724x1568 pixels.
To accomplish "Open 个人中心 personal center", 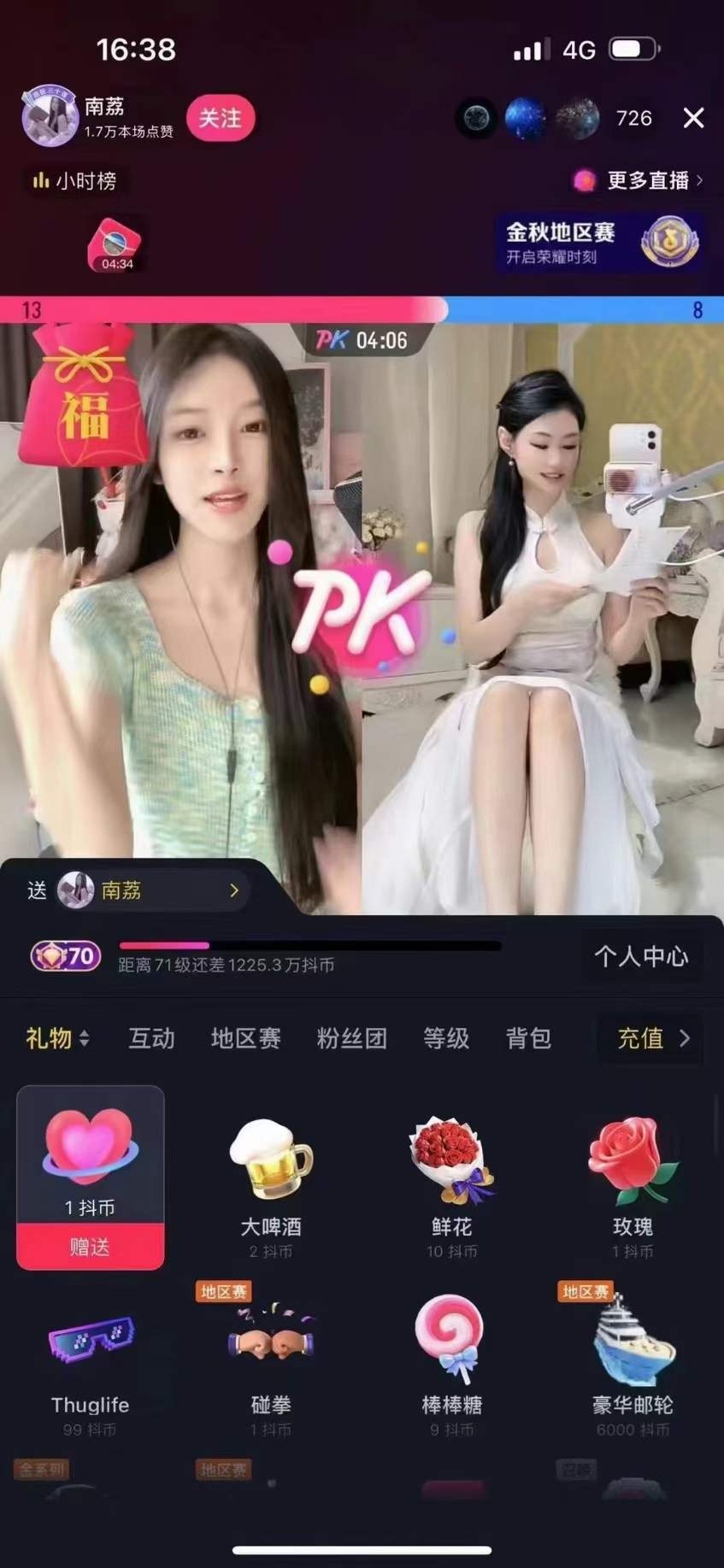I will tap(641, 956).
